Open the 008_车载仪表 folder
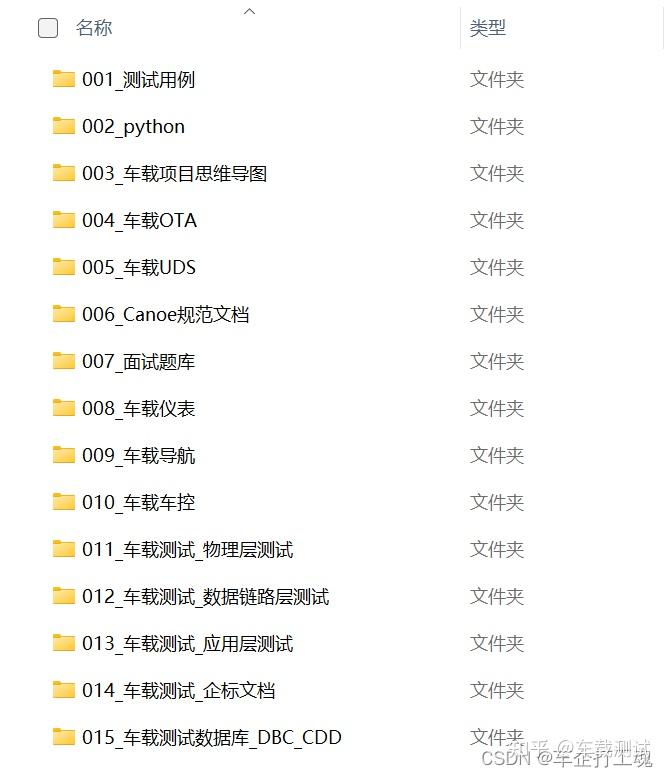Image resolution: width=668 pixels, height=777 pixels. [x=138, y=409]
